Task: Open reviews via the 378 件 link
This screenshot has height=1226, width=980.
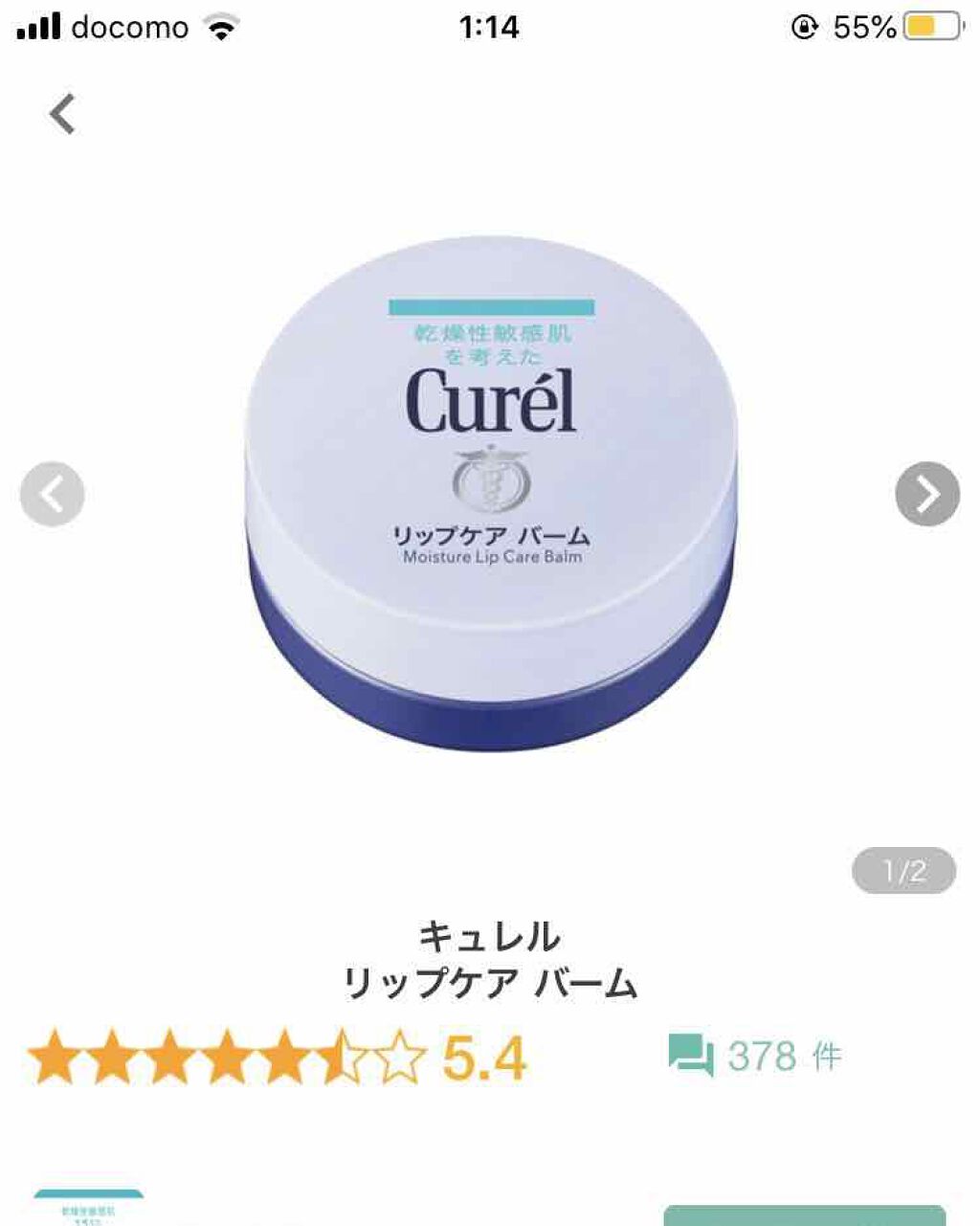Action: point(785,1057)
